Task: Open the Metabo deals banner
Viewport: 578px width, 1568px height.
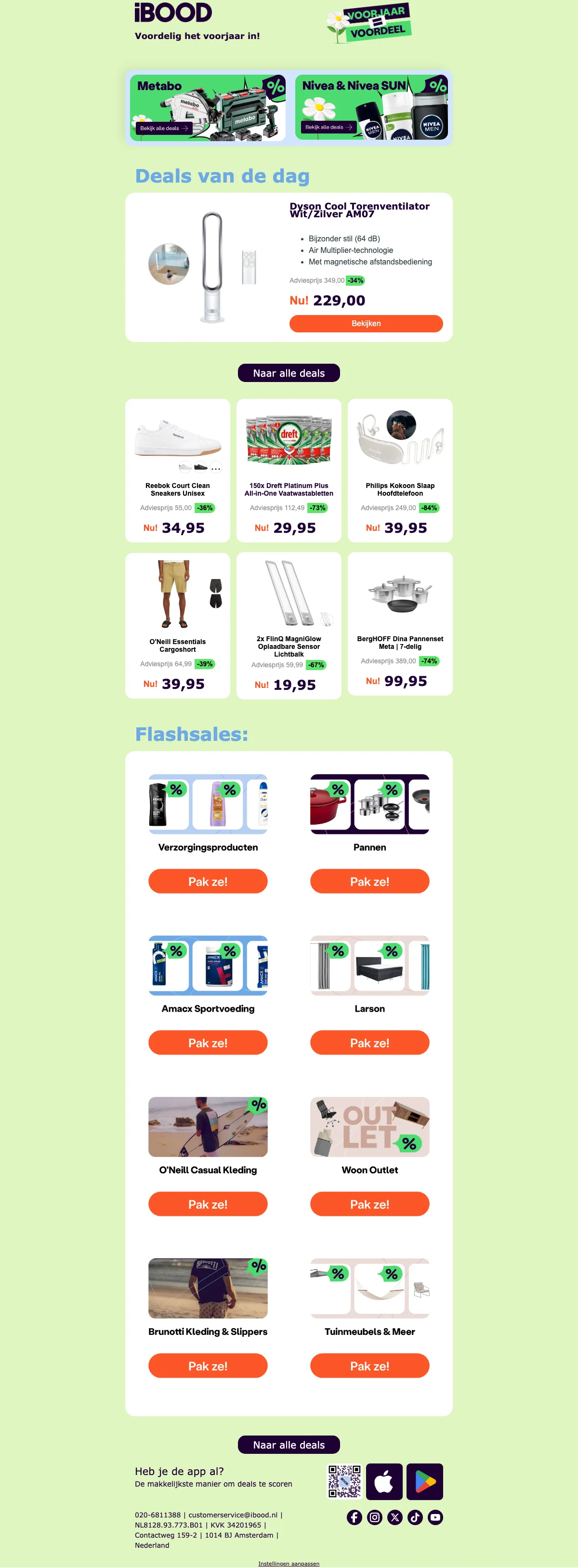Action: click(207, 108)
